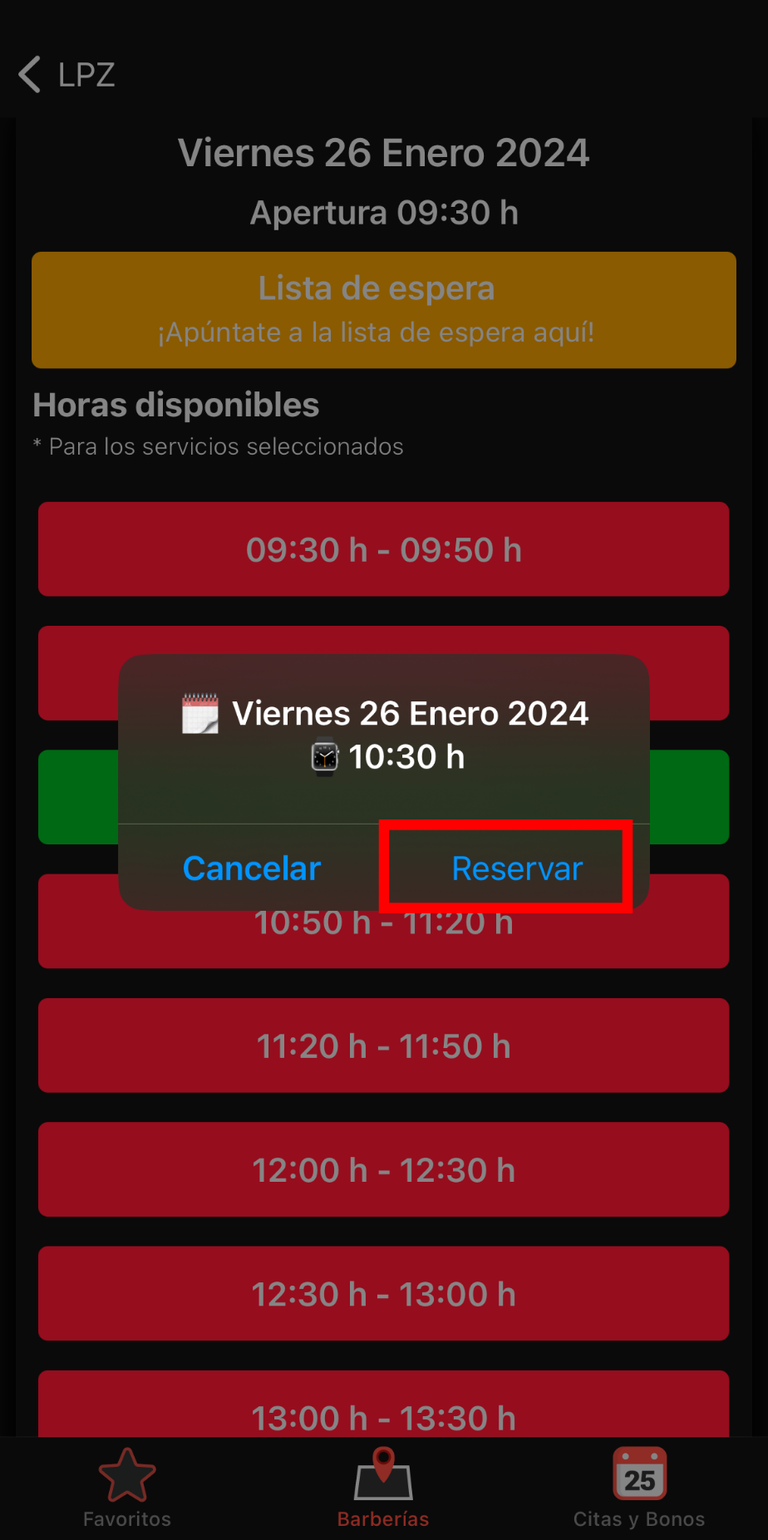Screen dimensions: 768x1540
Task: Select the 09:30 h - 09:50 h slot
Action: (384, 549)
